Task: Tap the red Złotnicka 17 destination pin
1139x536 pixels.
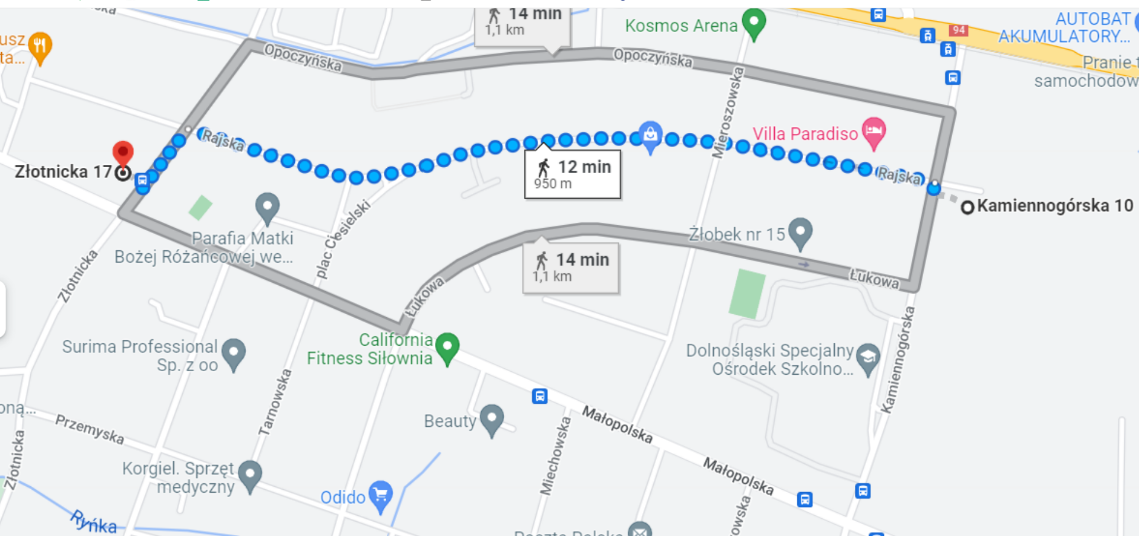Action: click(122, 155)
